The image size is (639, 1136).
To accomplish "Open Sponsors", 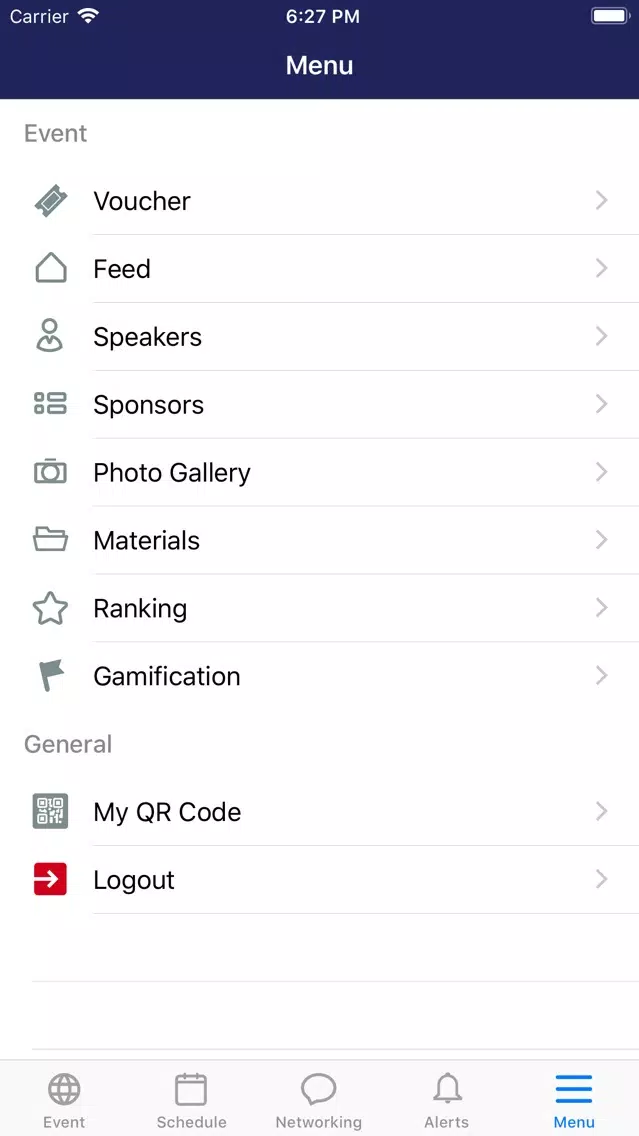I will click(x=320, y=404).
